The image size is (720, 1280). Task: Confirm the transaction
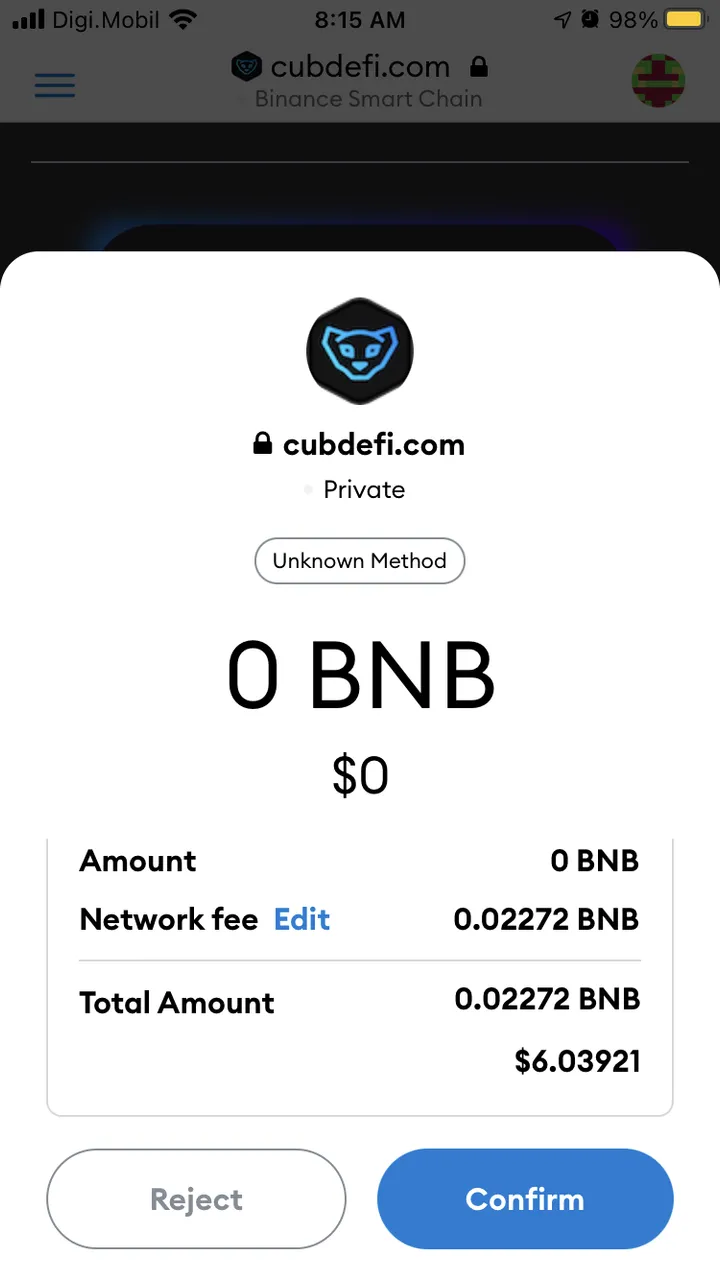point(525,1199)
